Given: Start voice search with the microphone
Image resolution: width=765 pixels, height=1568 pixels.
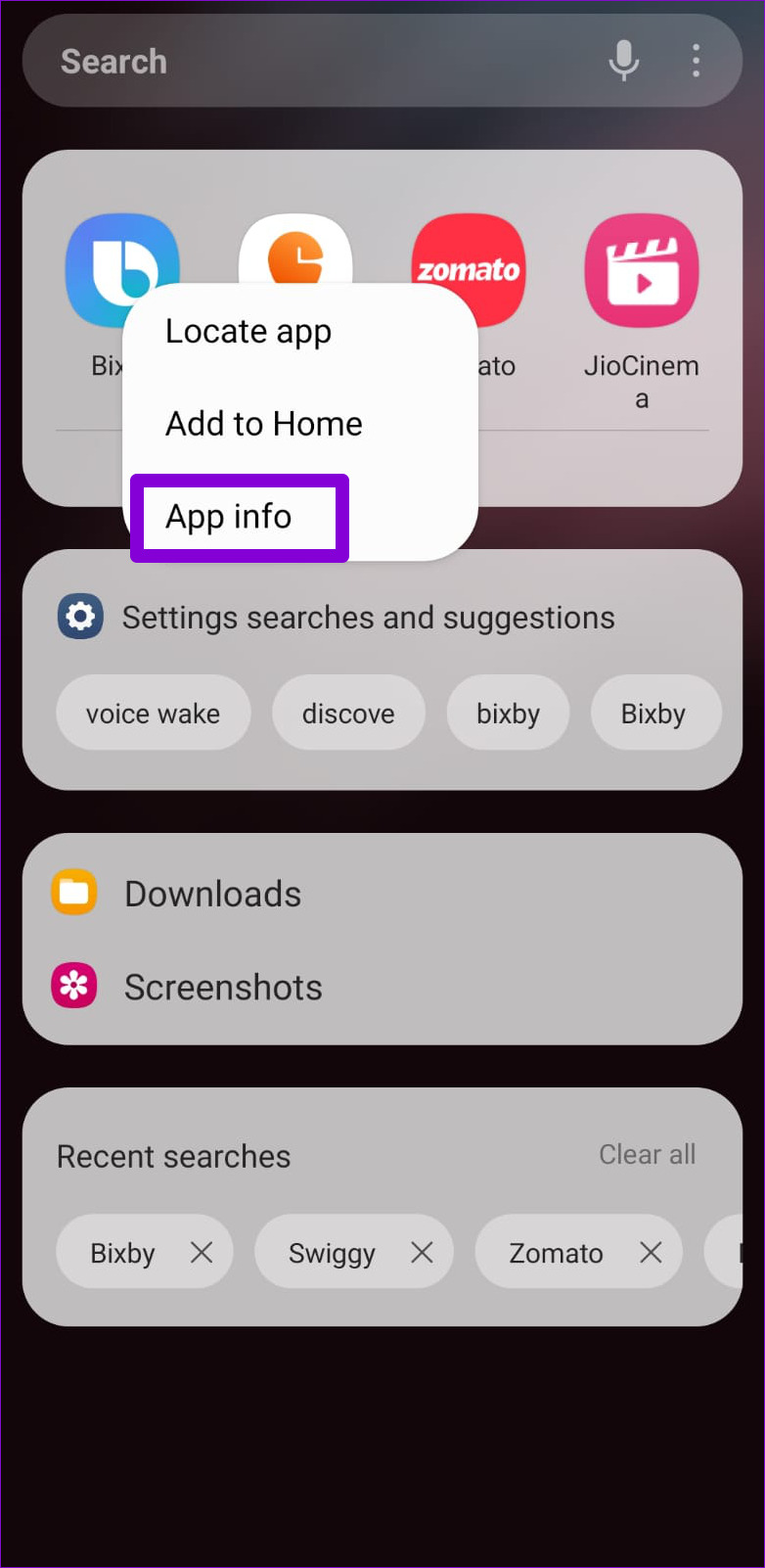Looking at the screenshot, I should (623, 61).
